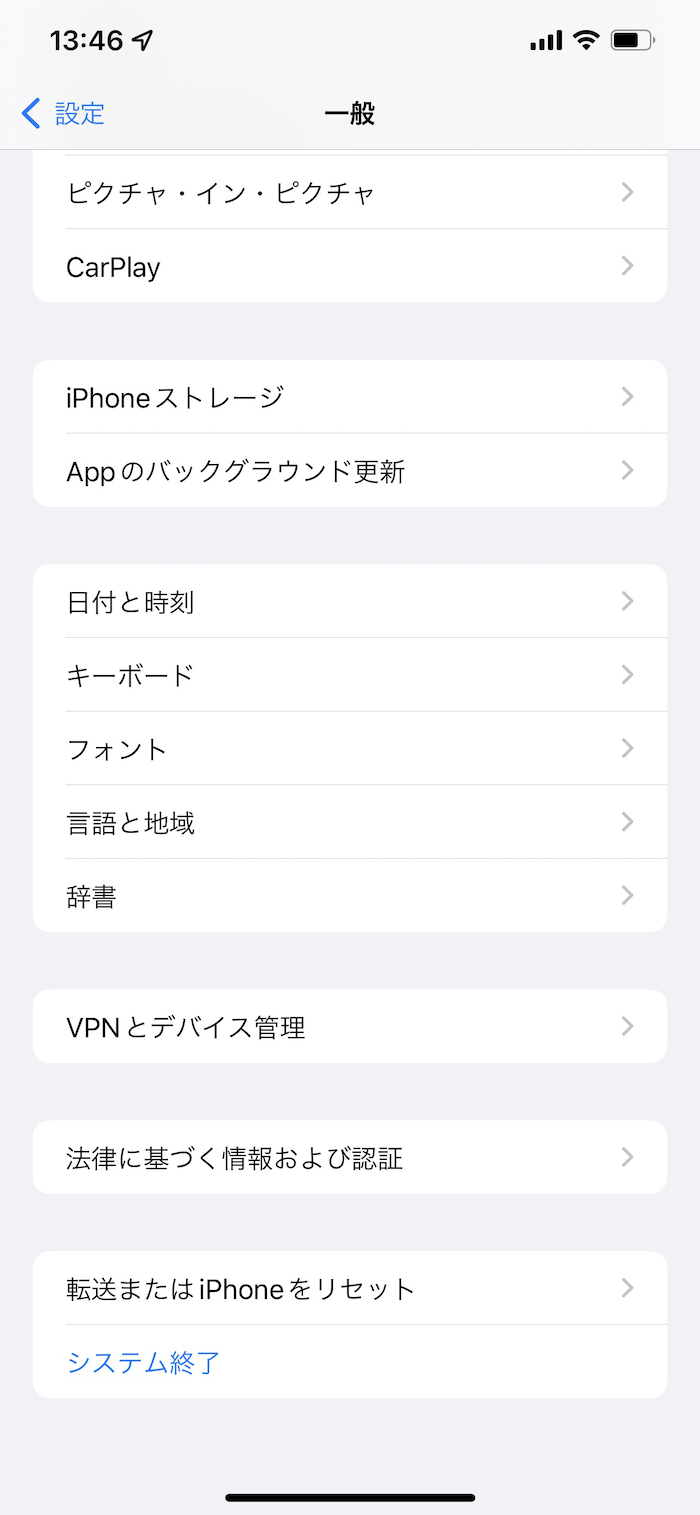Open Appのバックグラウンド更新
This screenshot has height=1515, width=700.
[350, 471]
